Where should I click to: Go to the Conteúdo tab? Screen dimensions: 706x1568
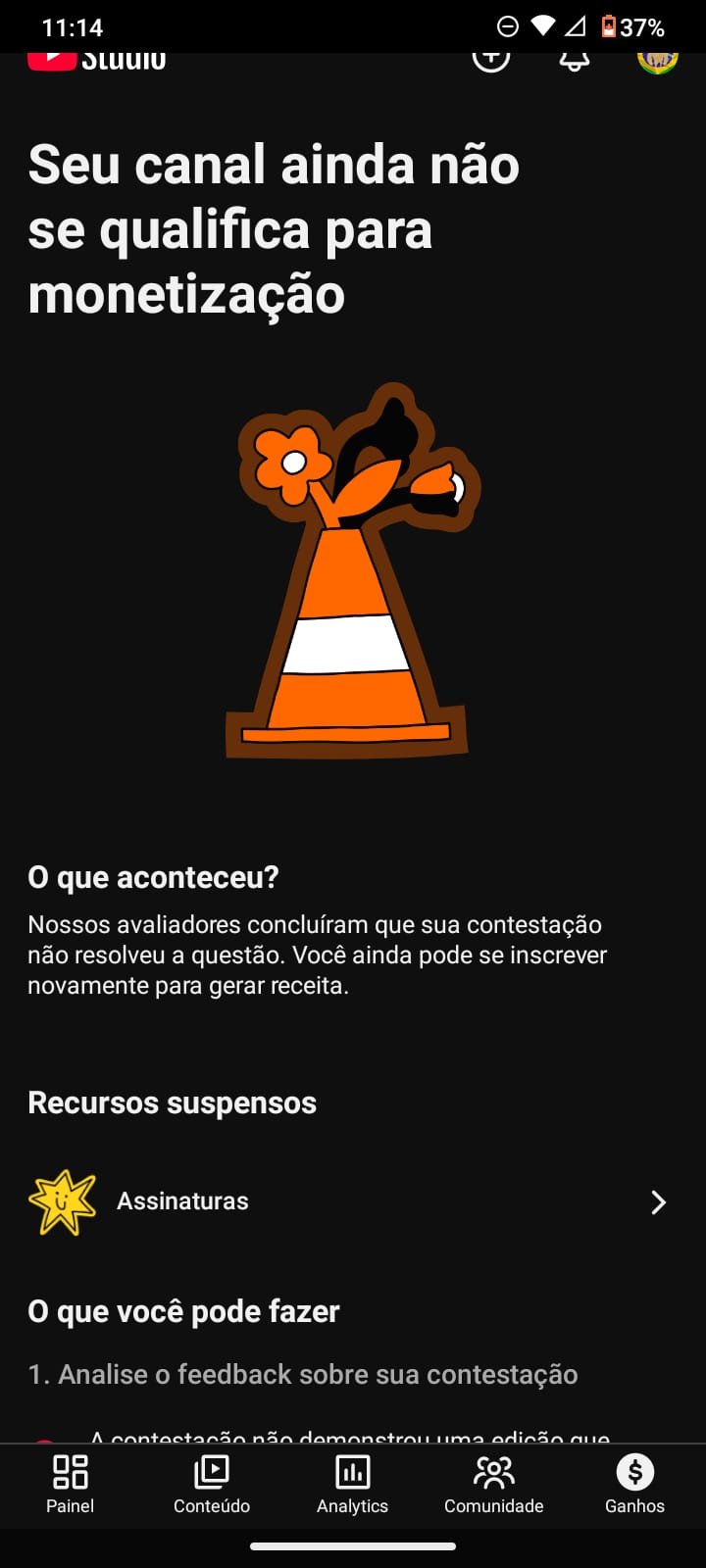[212, 1484]
